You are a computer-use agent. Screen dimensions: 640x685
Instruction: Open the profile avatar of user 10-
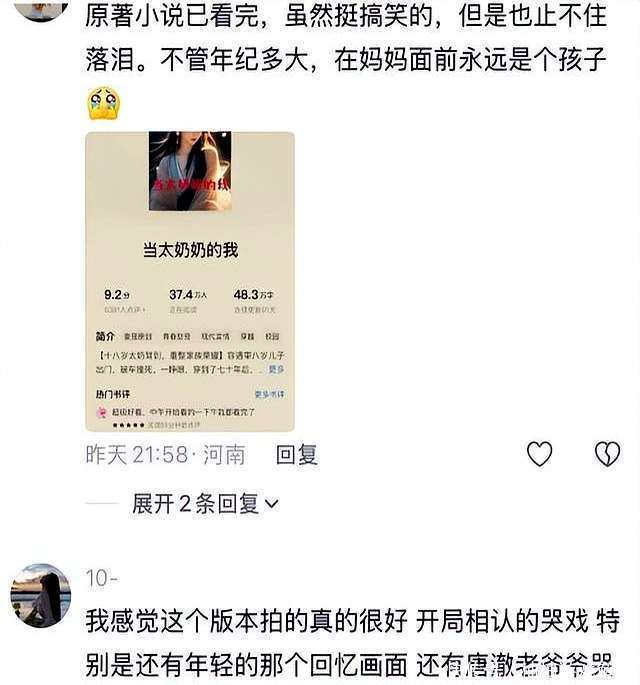(41, 595)
